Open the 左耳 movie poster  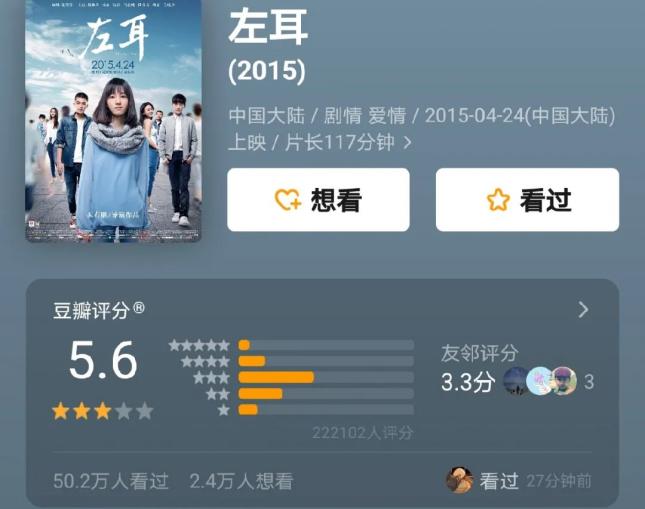pos(113,120)
